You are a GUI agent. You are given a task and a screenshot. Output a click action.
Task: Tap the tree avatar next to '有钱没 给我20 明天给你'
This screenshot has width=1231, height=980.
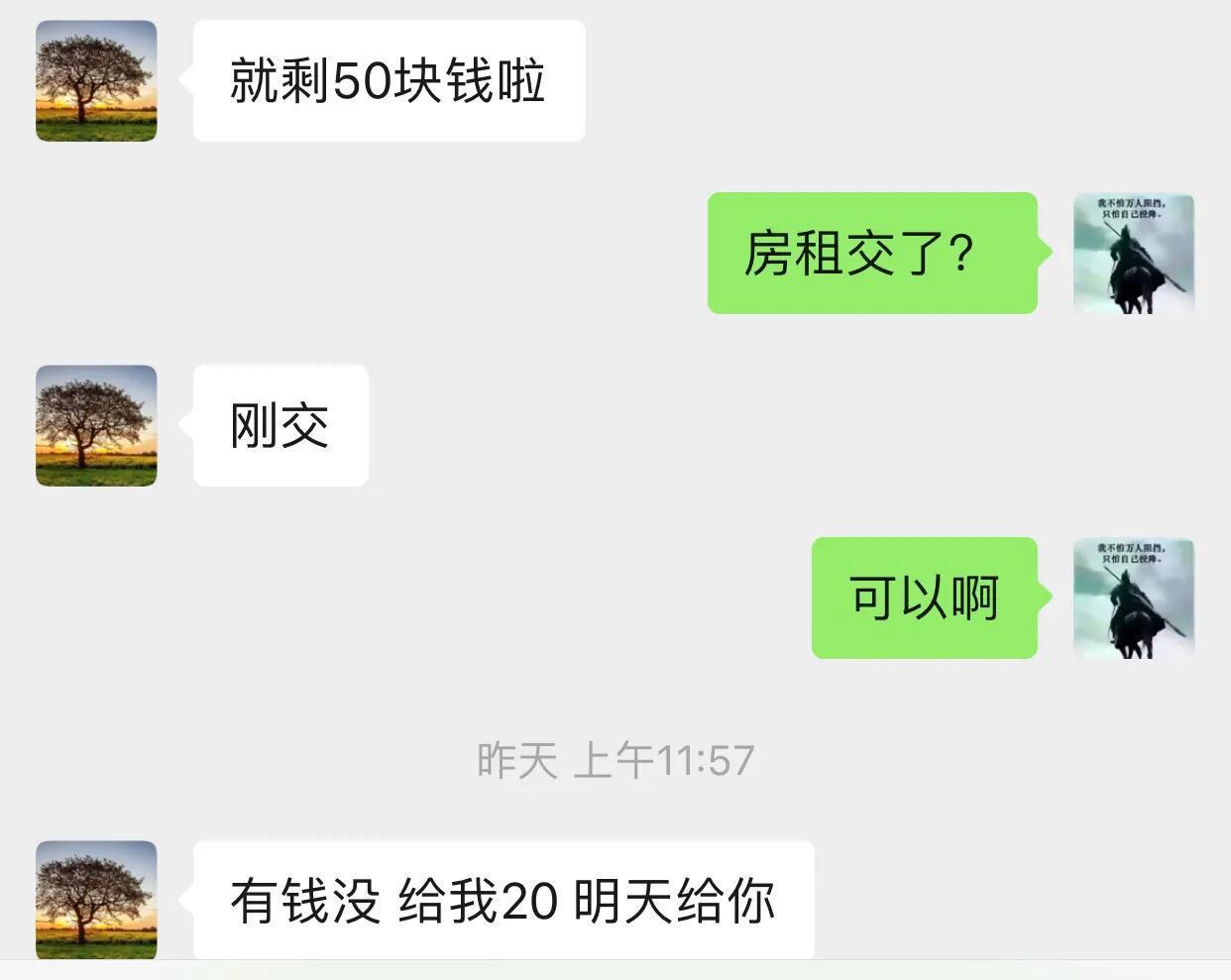96,899
